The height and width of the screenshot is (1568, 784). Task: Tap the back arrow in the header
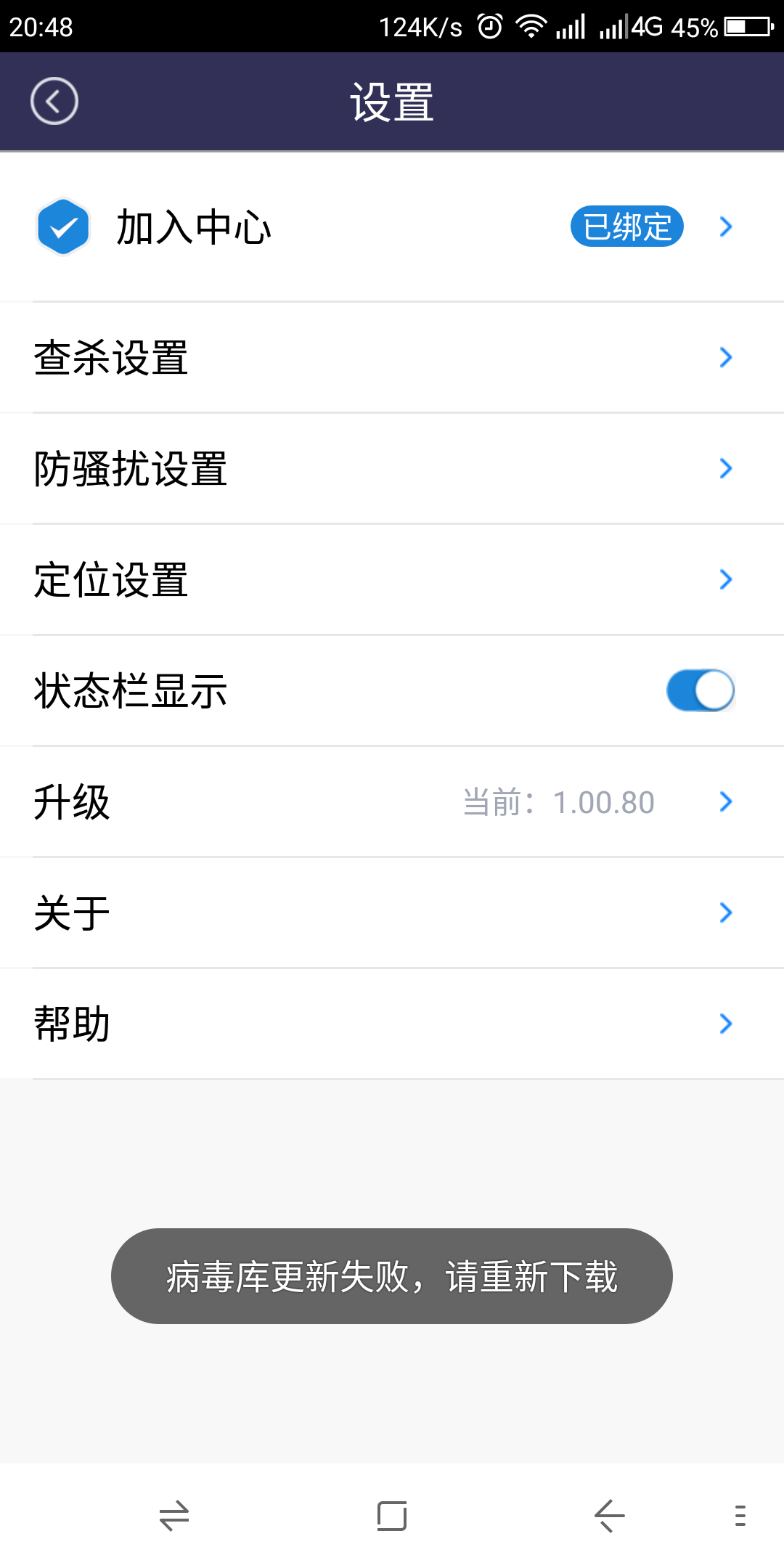54,101
